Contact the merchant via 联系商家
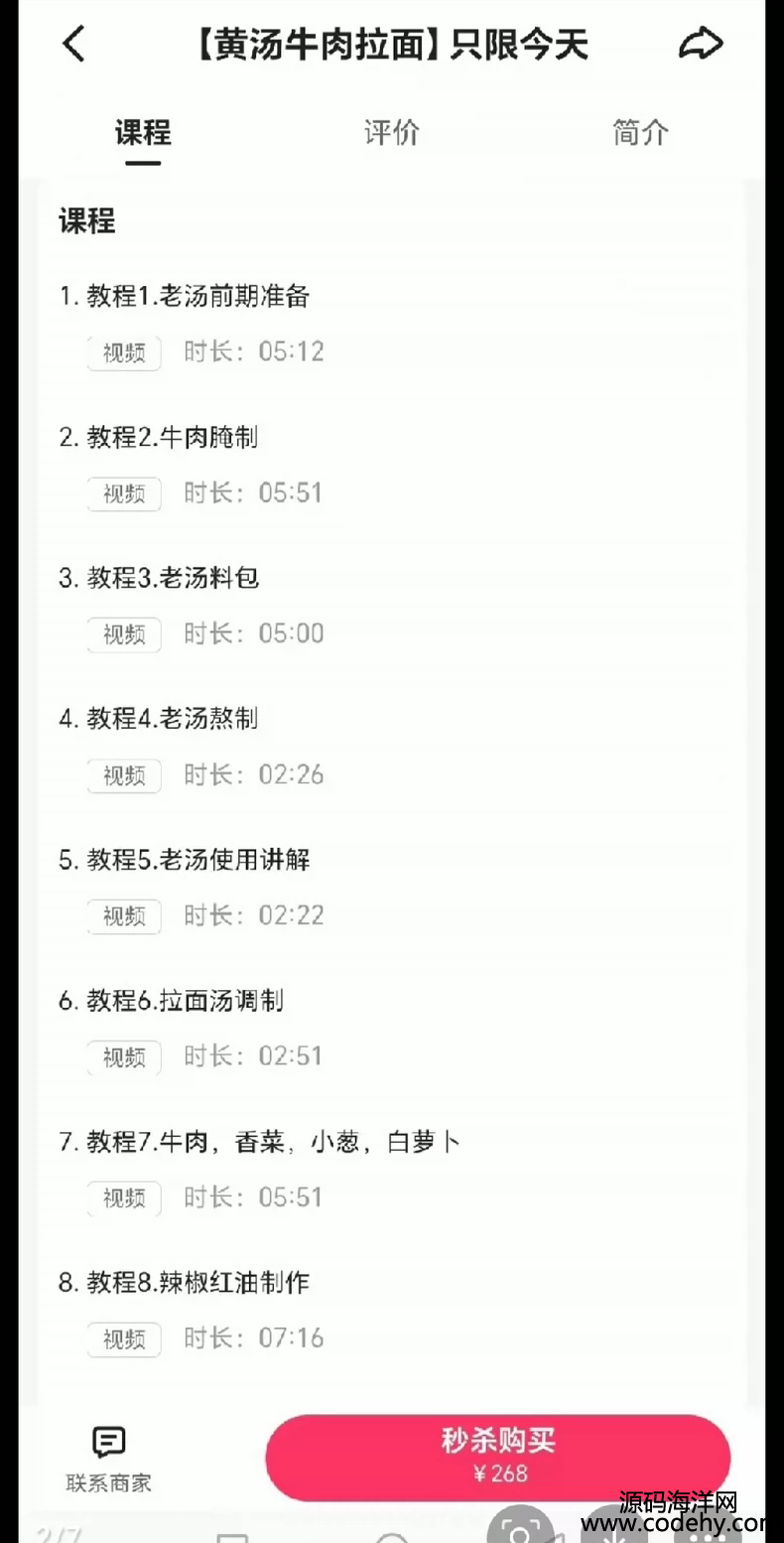 pos(109,1460)
